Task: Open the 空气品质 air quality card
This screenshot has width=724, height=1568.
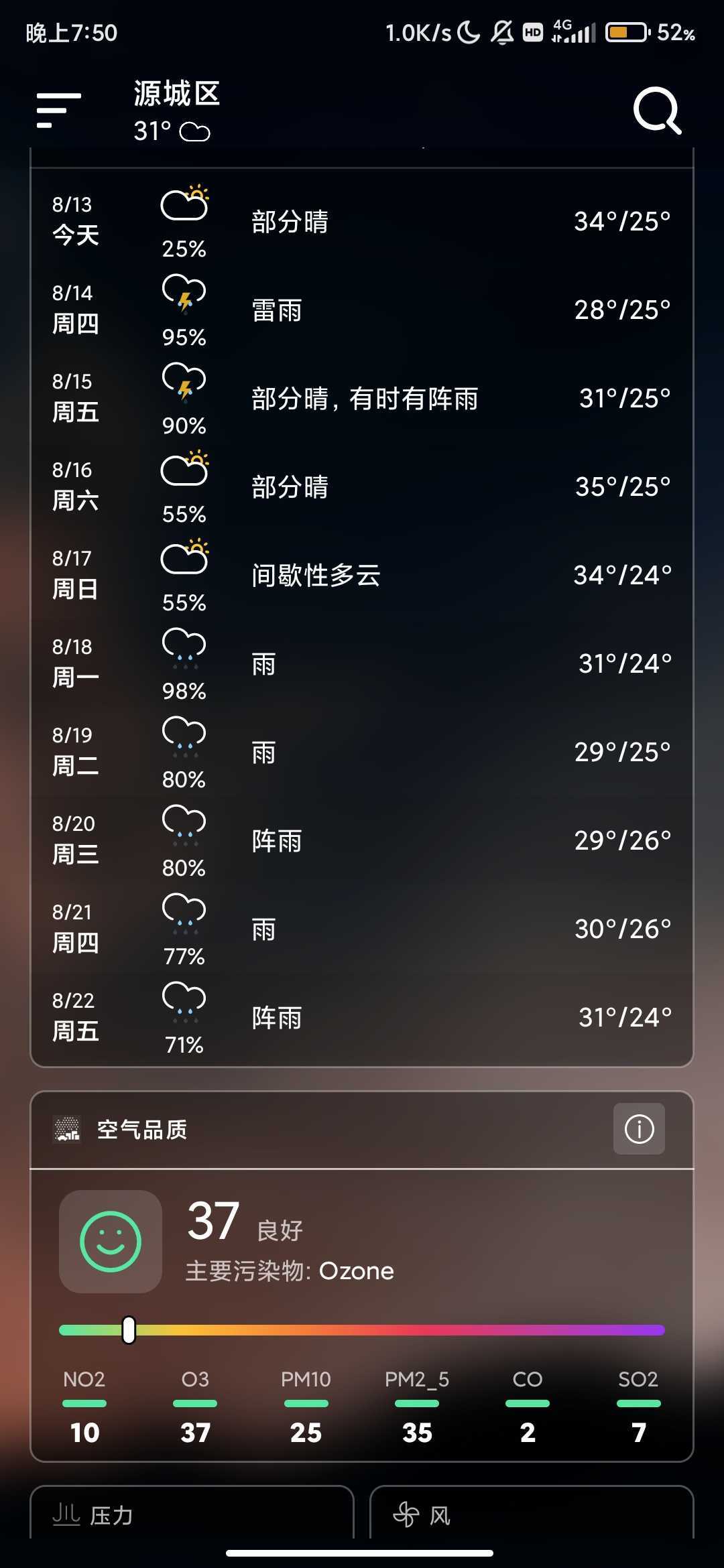Action: pos(362,1277)
